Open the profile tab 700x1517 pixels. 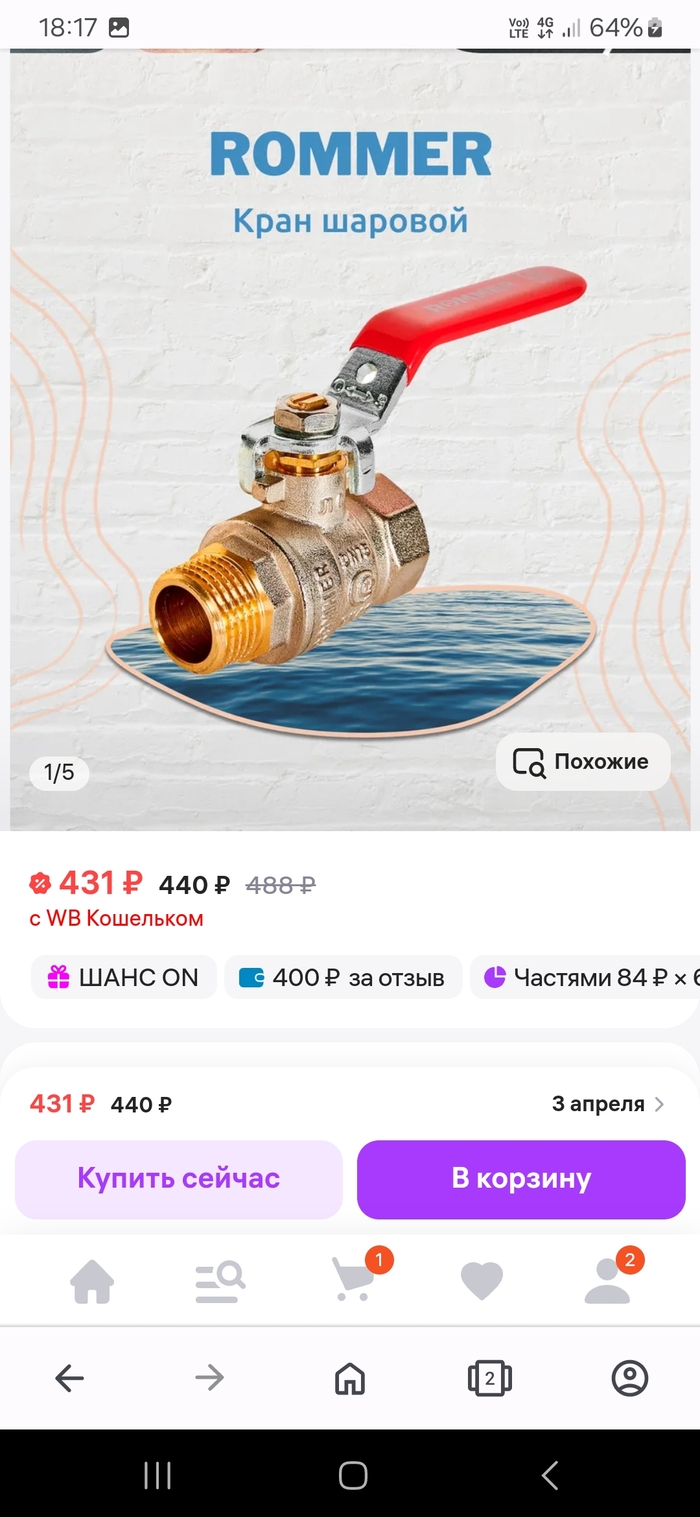(x=608, y=1281)
